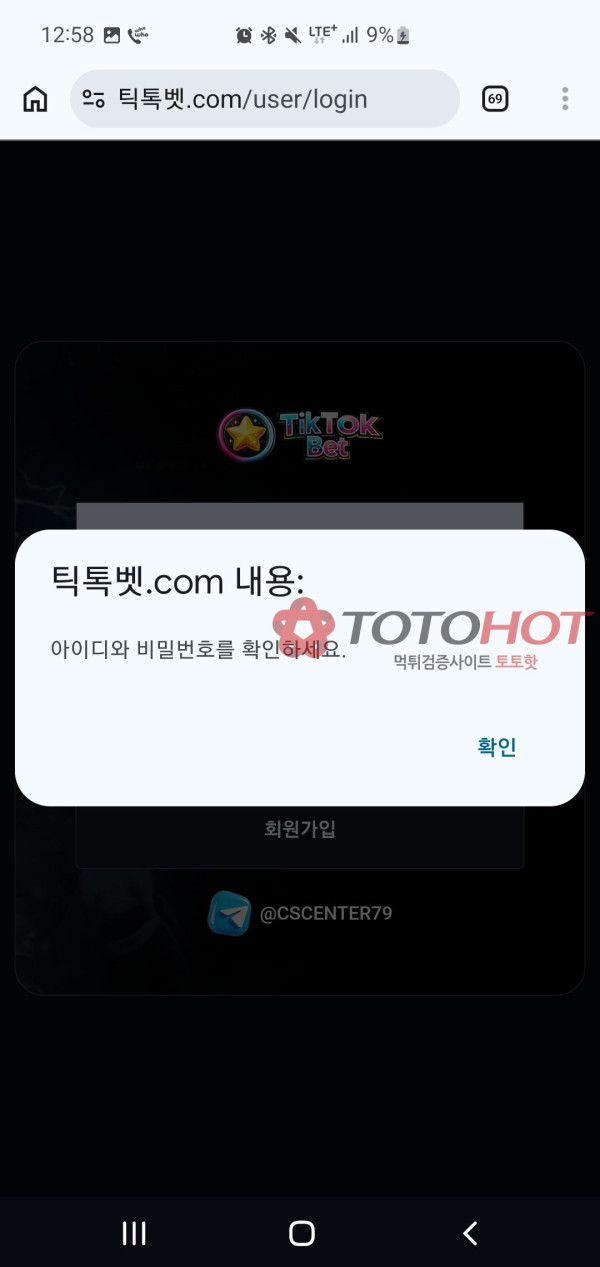Open the tab switcher showing 69
600x1267 pixels.
point(495,99)
